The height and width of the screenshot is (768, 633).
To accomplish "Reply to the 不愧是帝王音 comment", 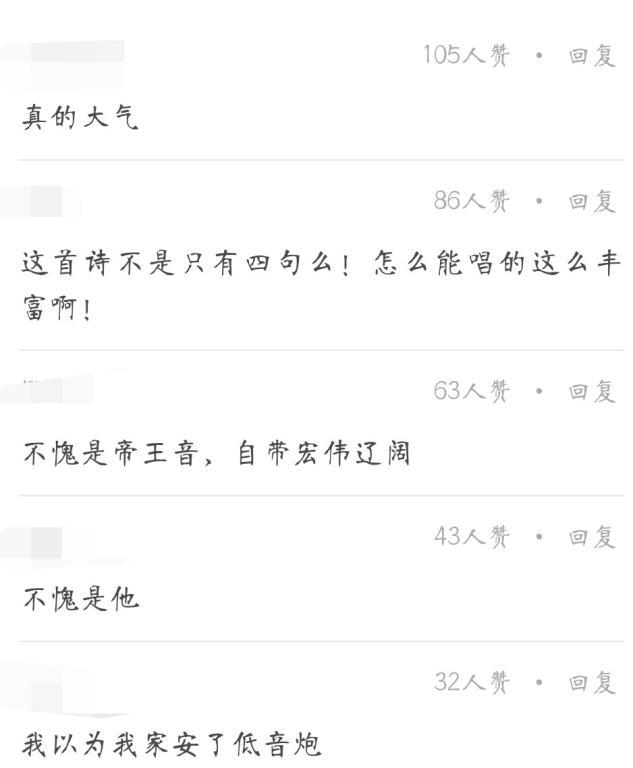I will tap(592, 391).
